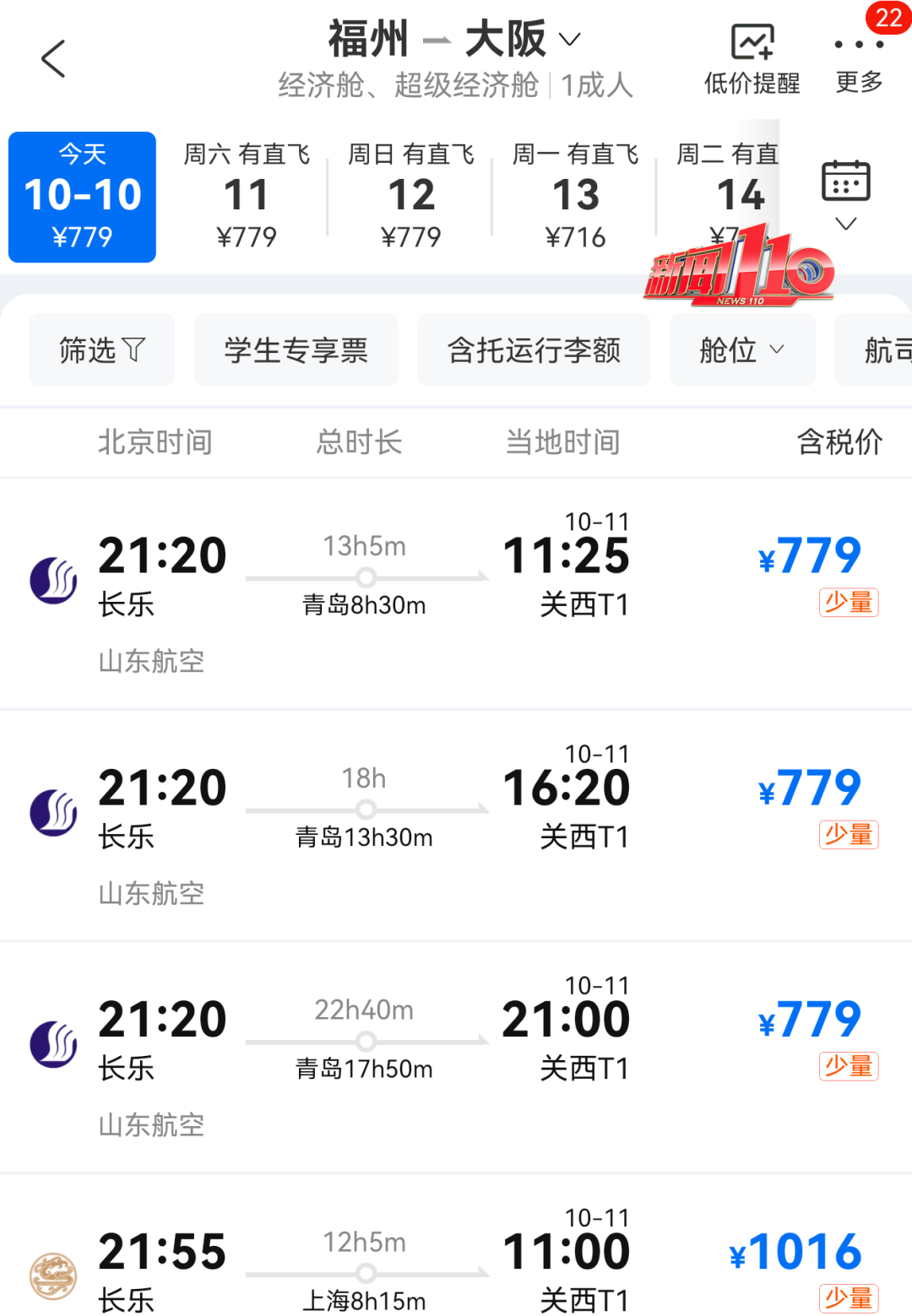Choose Monday the 13th at ¥716

coord(576,197)
